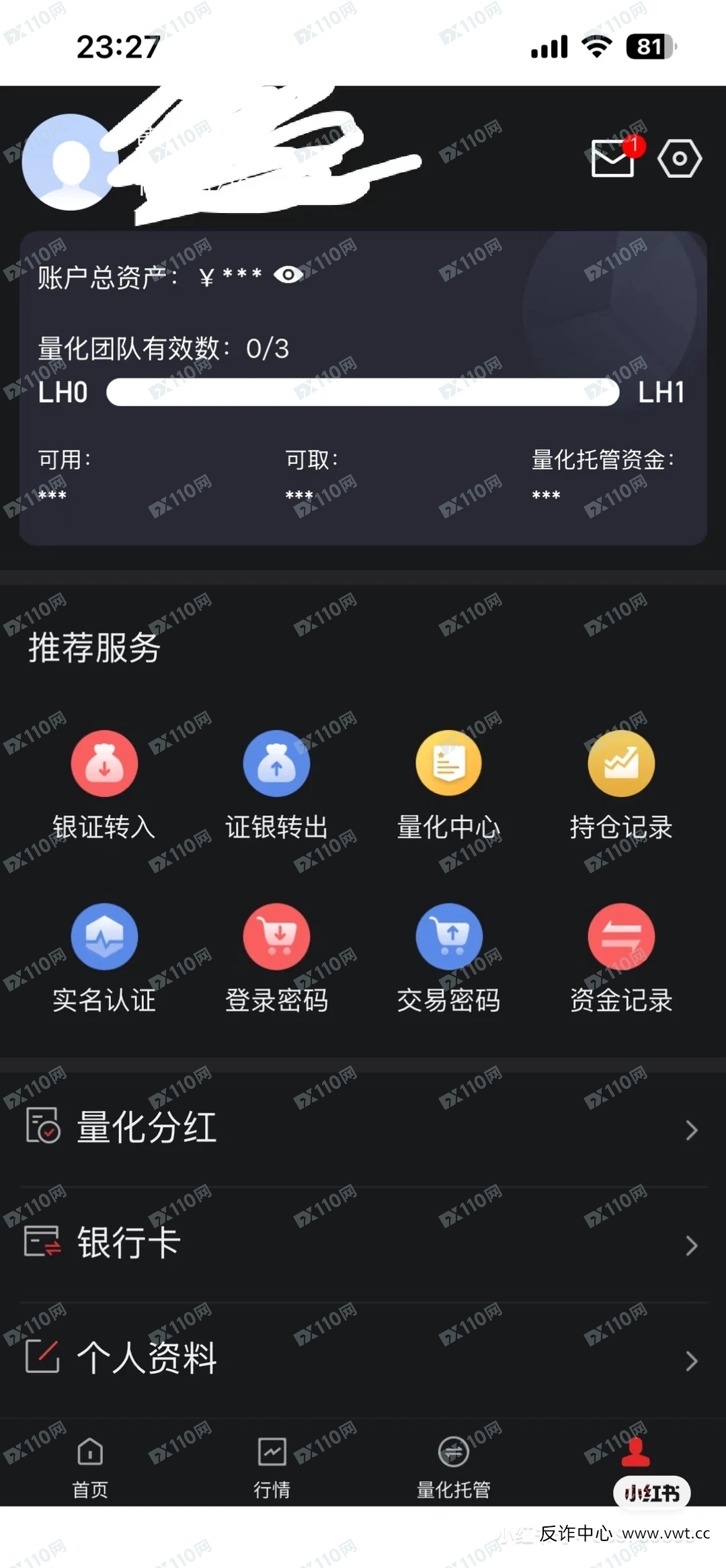Viewport: 726px width, 1568px height.
Task: Open the settings gear icon
Action: [680, 159]
